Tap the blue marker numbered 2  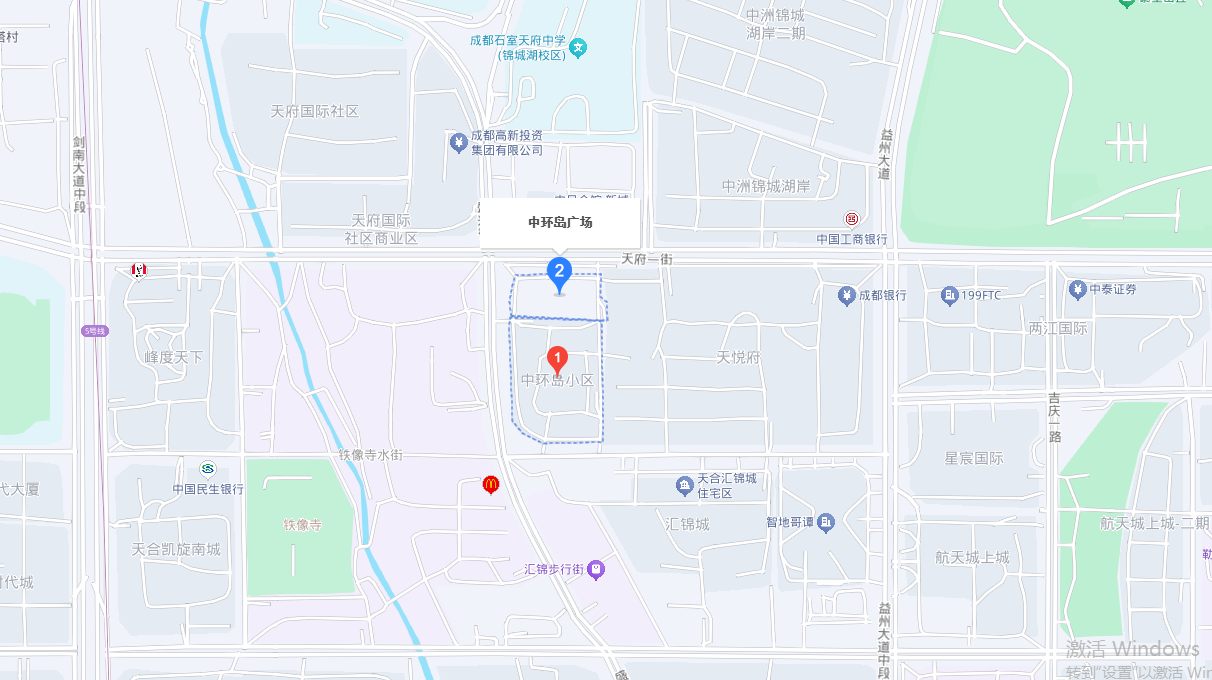pos(559,271)
